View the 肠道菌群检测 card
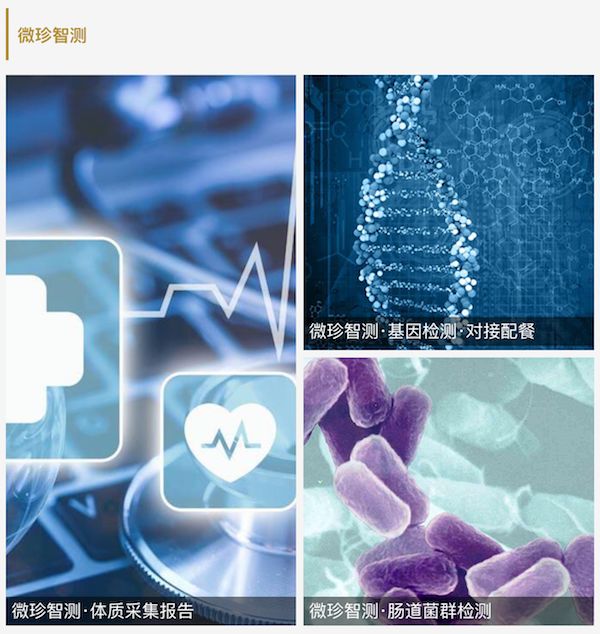The width and height of the screenshot is (600, 634). (448, 490)
